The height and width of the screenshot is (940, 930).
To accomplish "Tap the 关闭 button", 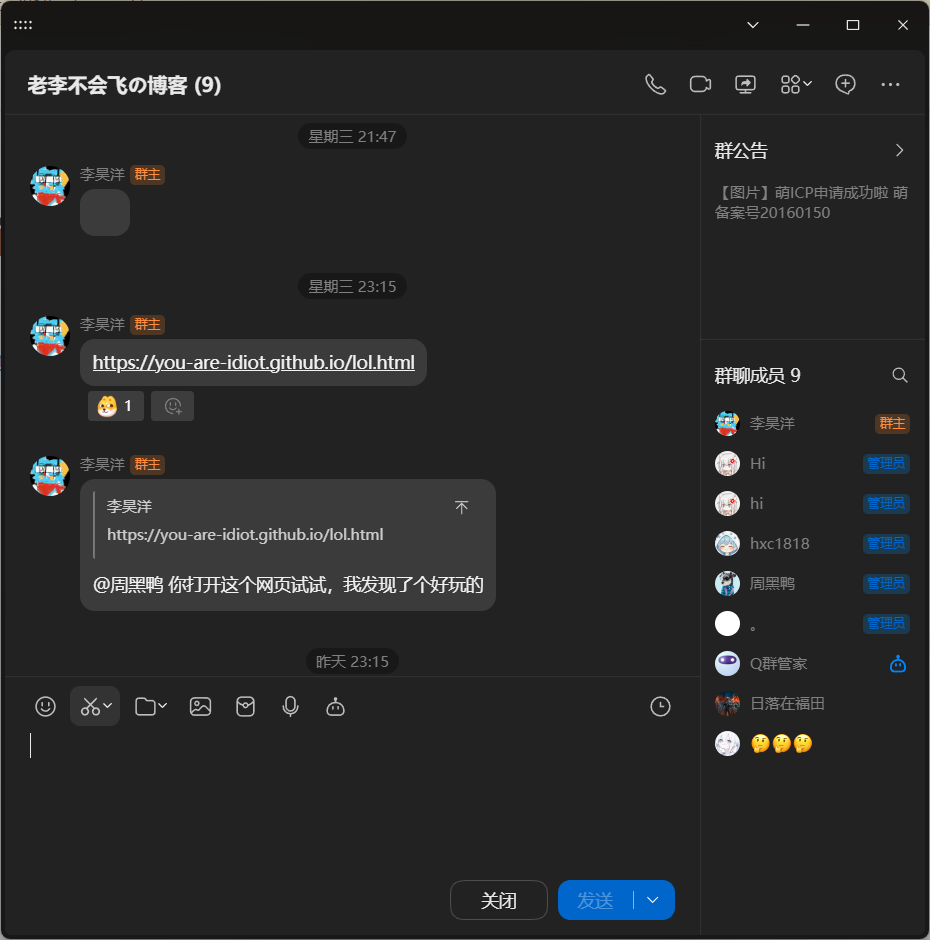I will (x=498, y=900).
